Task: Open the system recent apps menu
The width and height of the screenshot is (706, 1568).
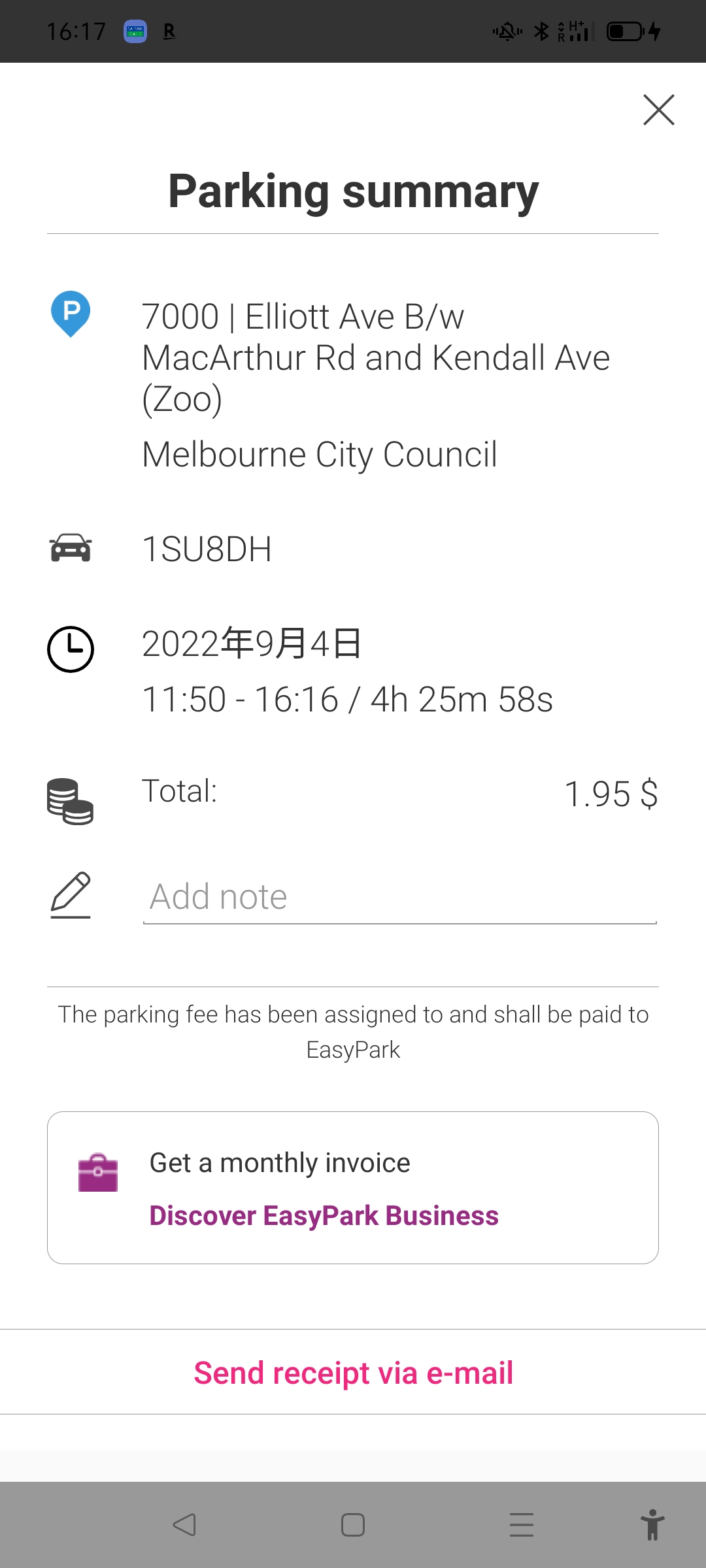Action: click(x=521, y=1525)
